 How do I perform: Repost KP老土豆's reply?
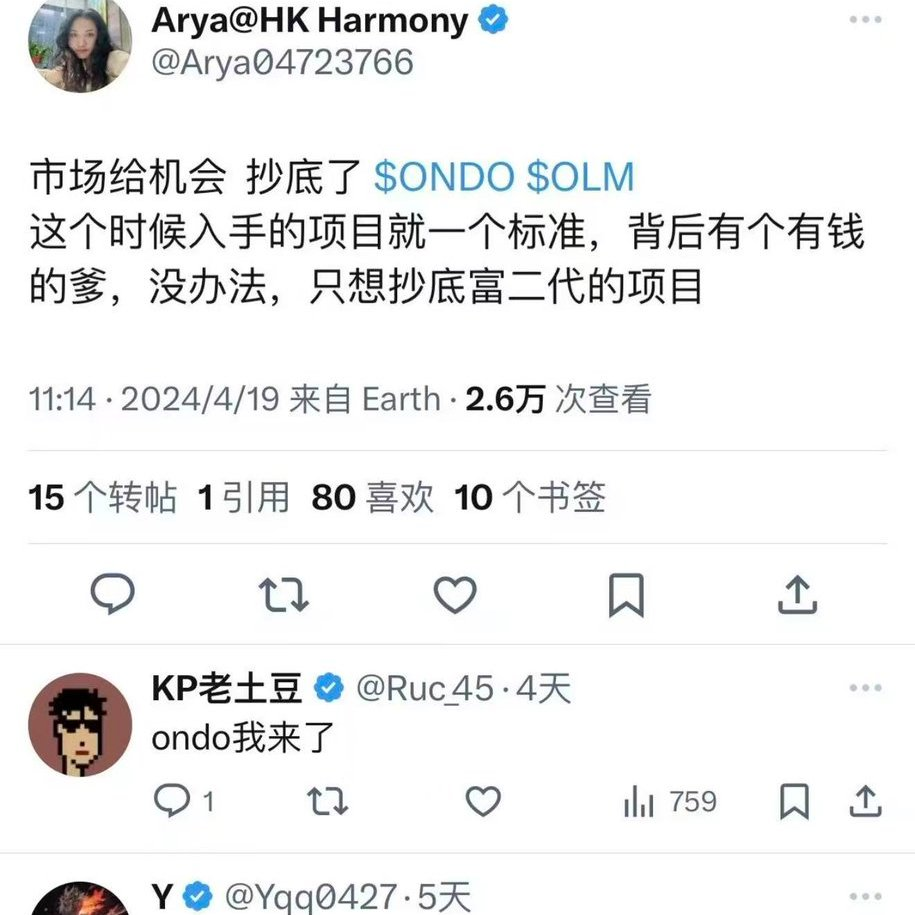[326, 801]
